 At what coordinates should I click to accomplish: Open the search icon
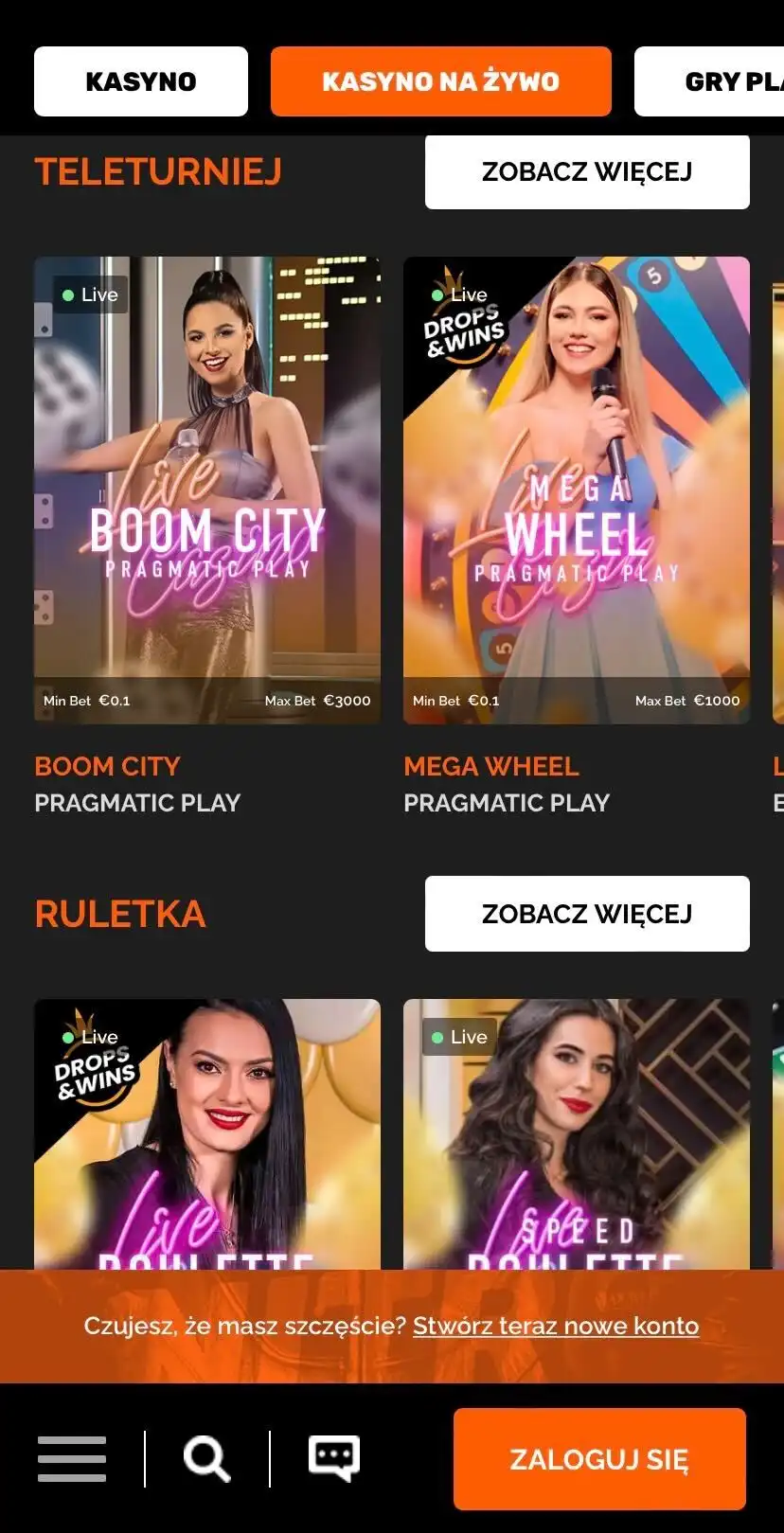(206, 1458)
